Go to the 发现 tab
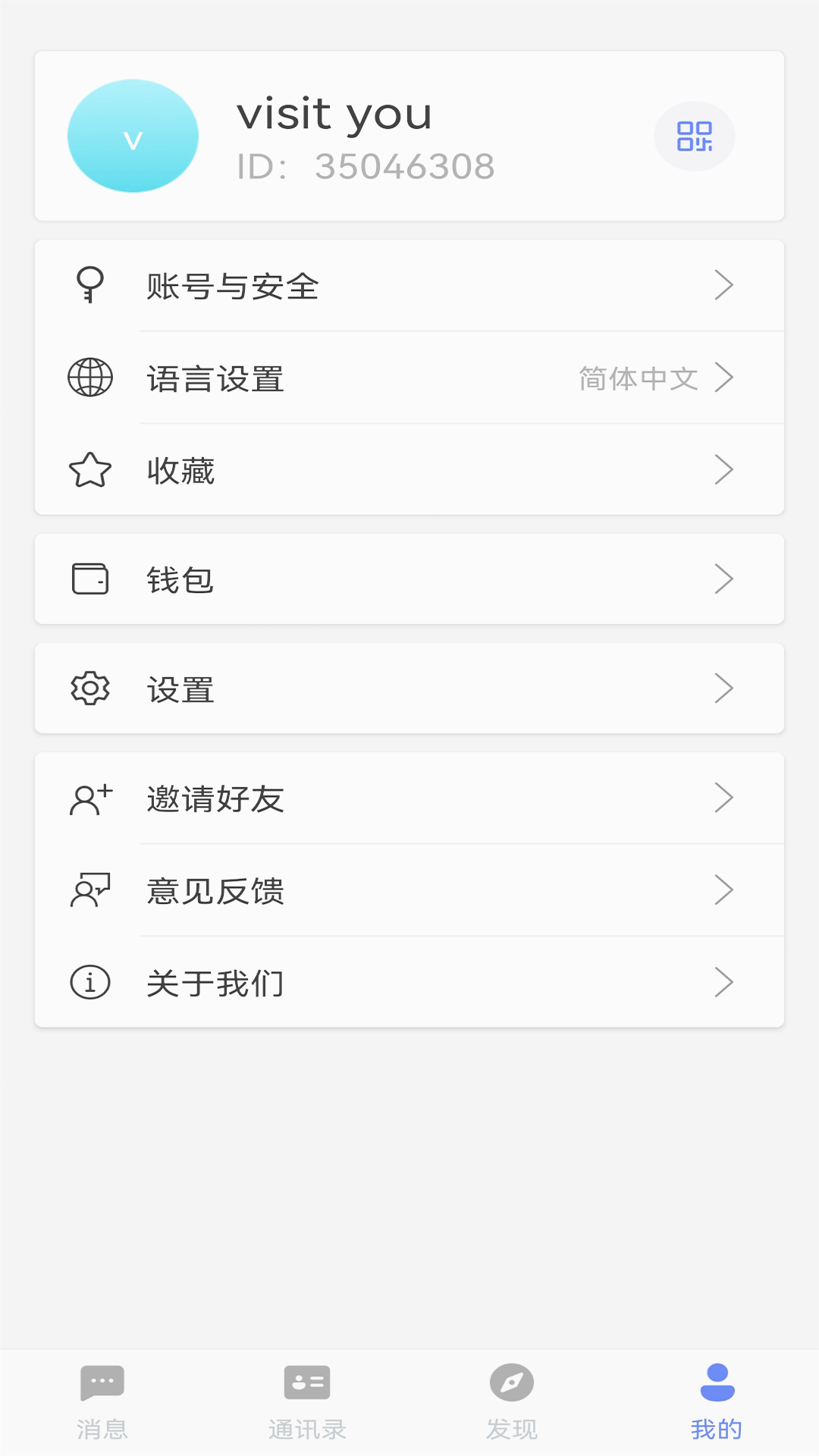The height and width of the screenshot is (1456, 819). (512, 1401)
